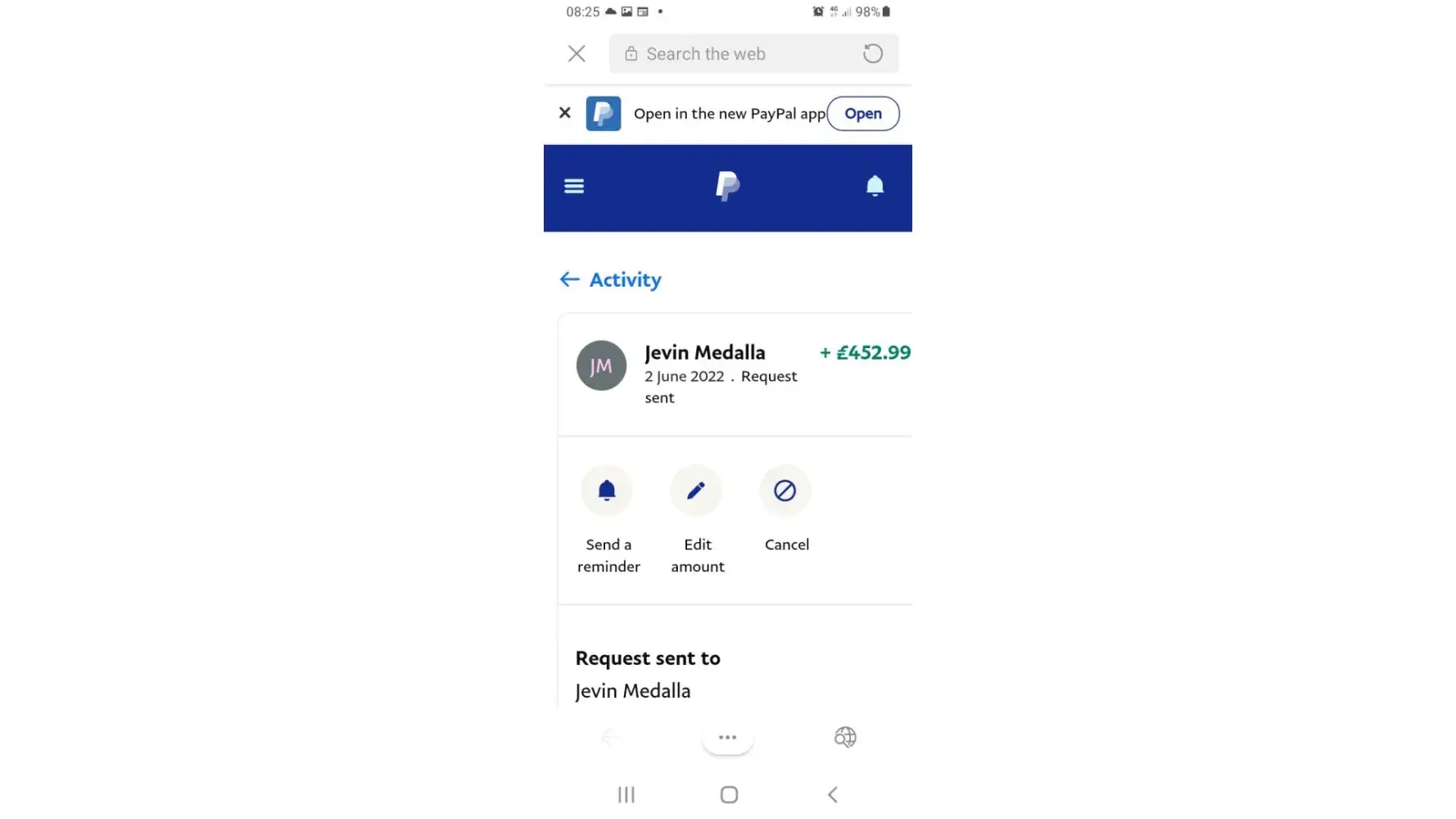Open recent apps

626,794
